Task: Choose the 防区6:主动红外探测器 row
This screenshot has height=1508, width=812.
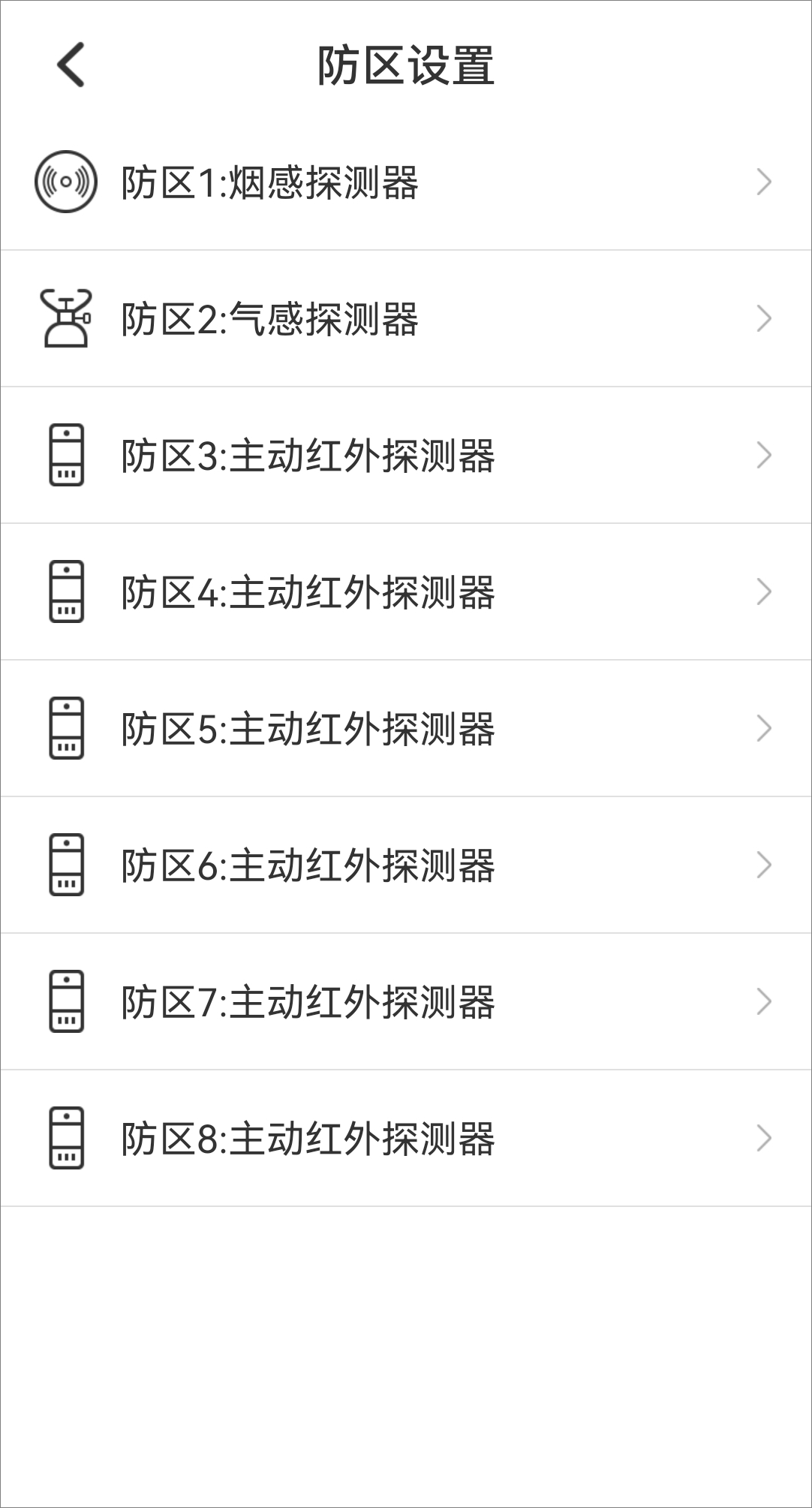Action: click(x=406, y=865)
